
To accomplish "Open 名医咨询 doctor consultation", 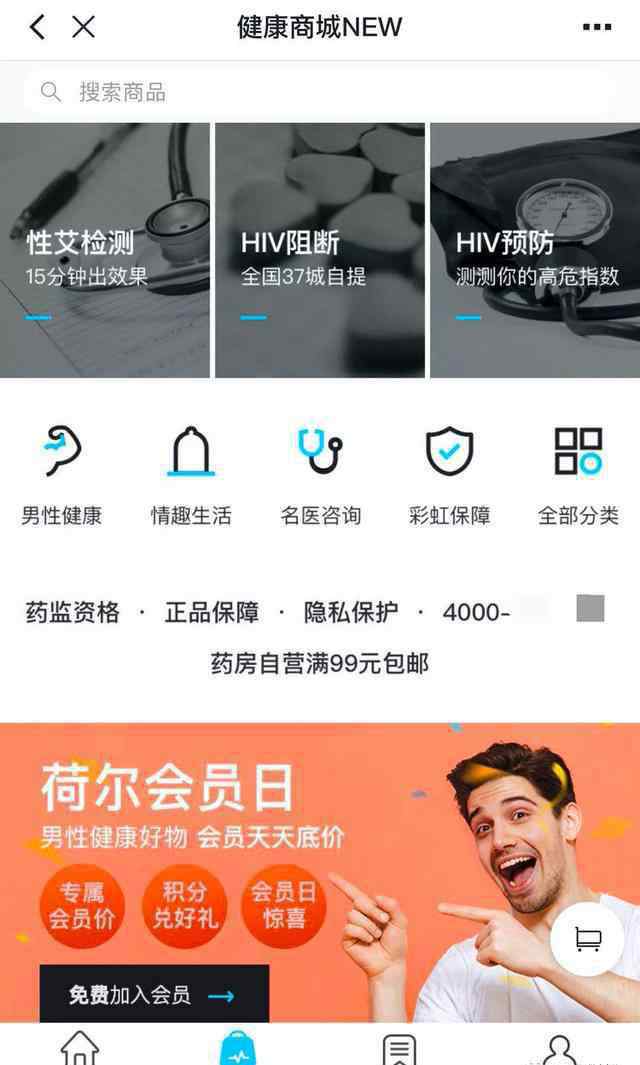I will tap(320, 476).
